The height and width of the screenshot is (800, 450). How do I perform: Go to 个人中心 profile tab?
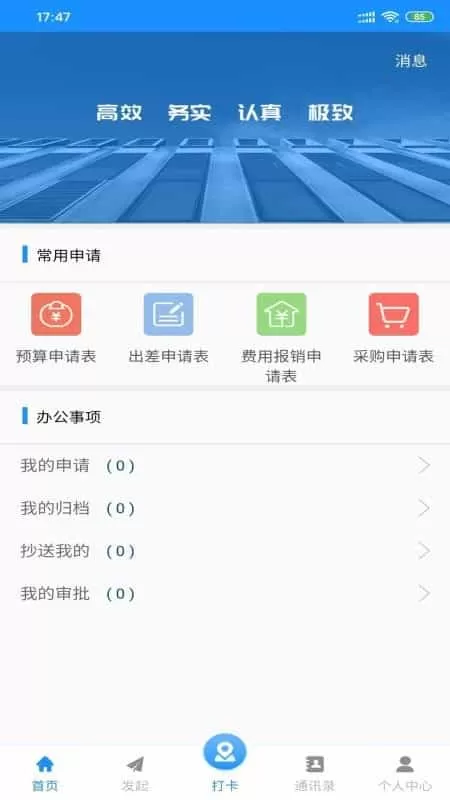(x=405, y=773)
